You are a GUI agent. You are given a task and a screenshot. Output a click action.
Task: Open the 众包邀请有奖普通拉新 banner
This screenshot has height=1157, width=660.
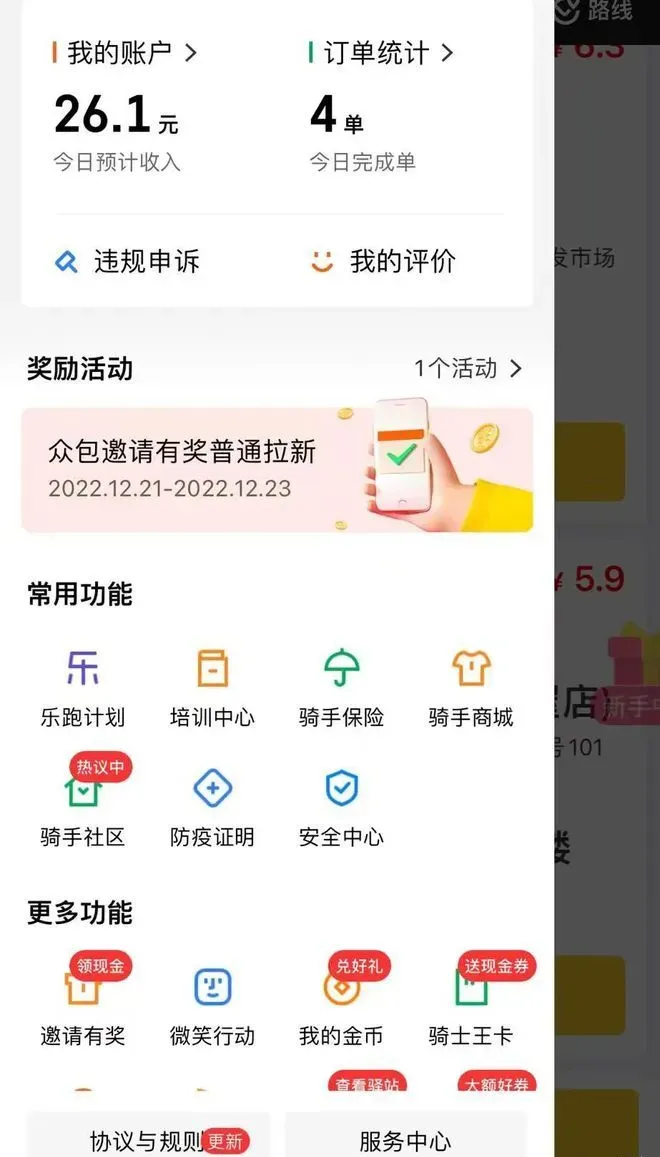click(x=277, y=470)
